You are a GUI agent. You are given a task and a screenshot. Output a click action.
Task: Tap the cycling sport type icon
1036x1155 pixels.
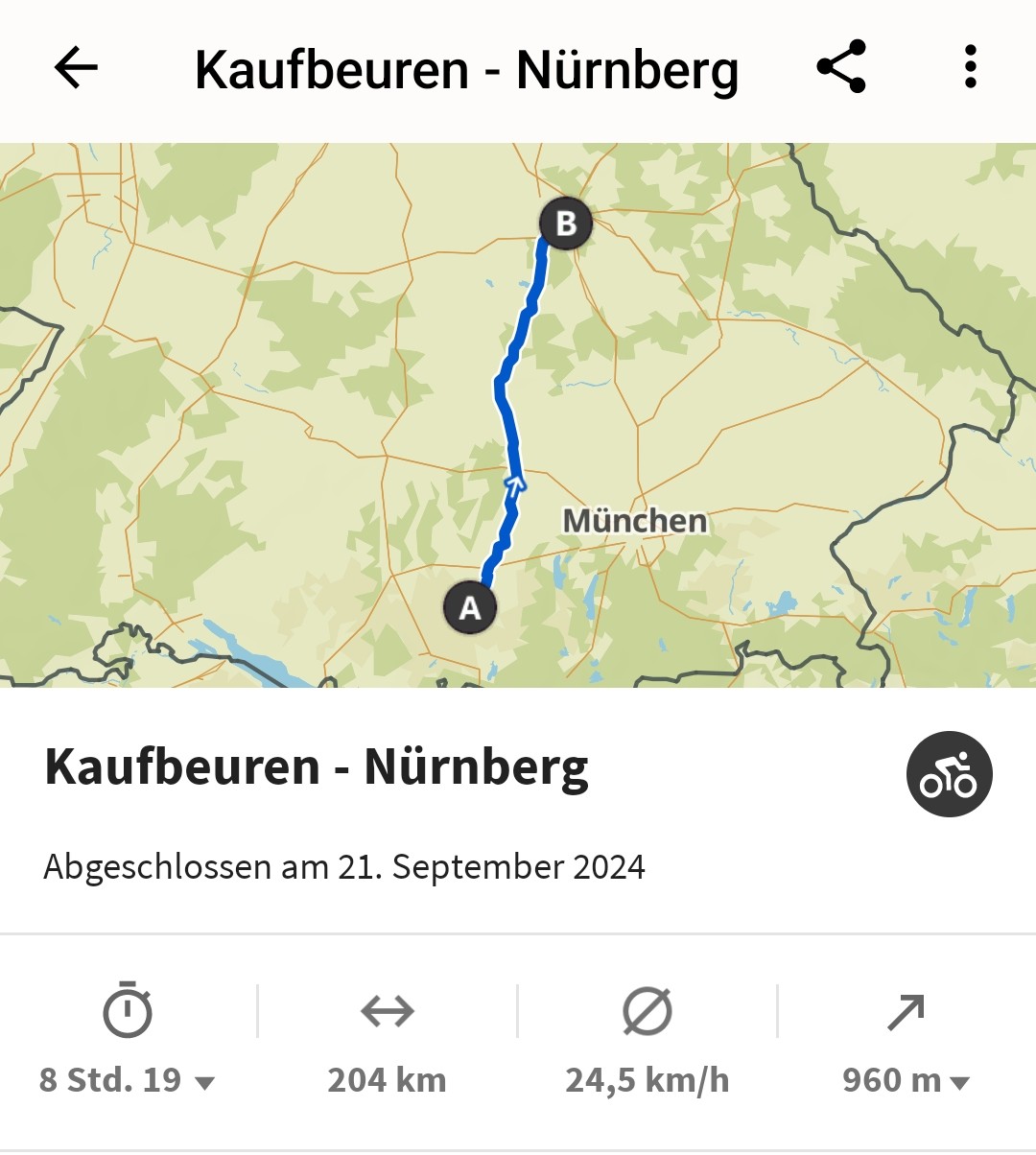pyautogui.click(x=949, y=774)
